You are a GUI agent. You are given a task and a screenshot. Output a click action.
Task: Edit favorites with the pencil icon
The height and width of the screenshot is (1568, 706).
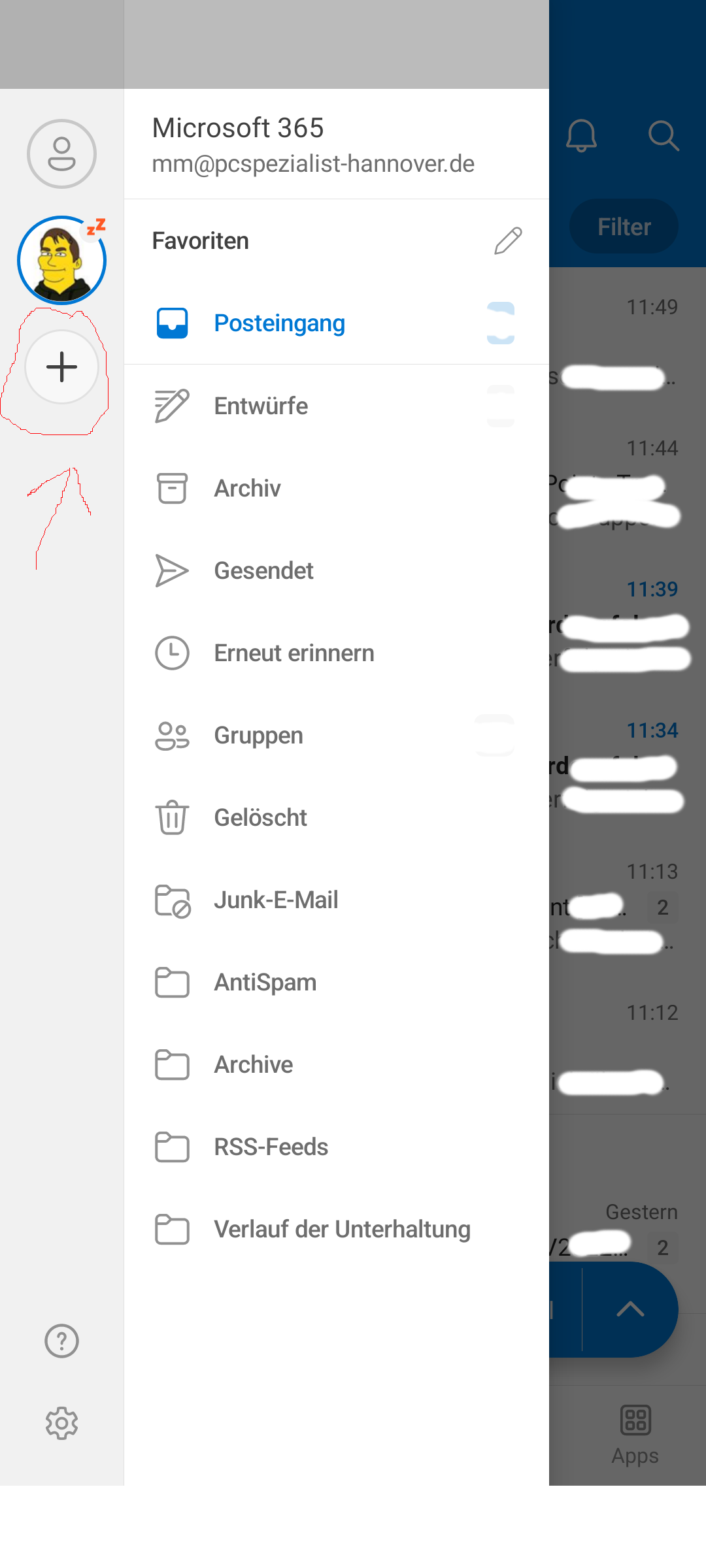[x=508, y=240]
